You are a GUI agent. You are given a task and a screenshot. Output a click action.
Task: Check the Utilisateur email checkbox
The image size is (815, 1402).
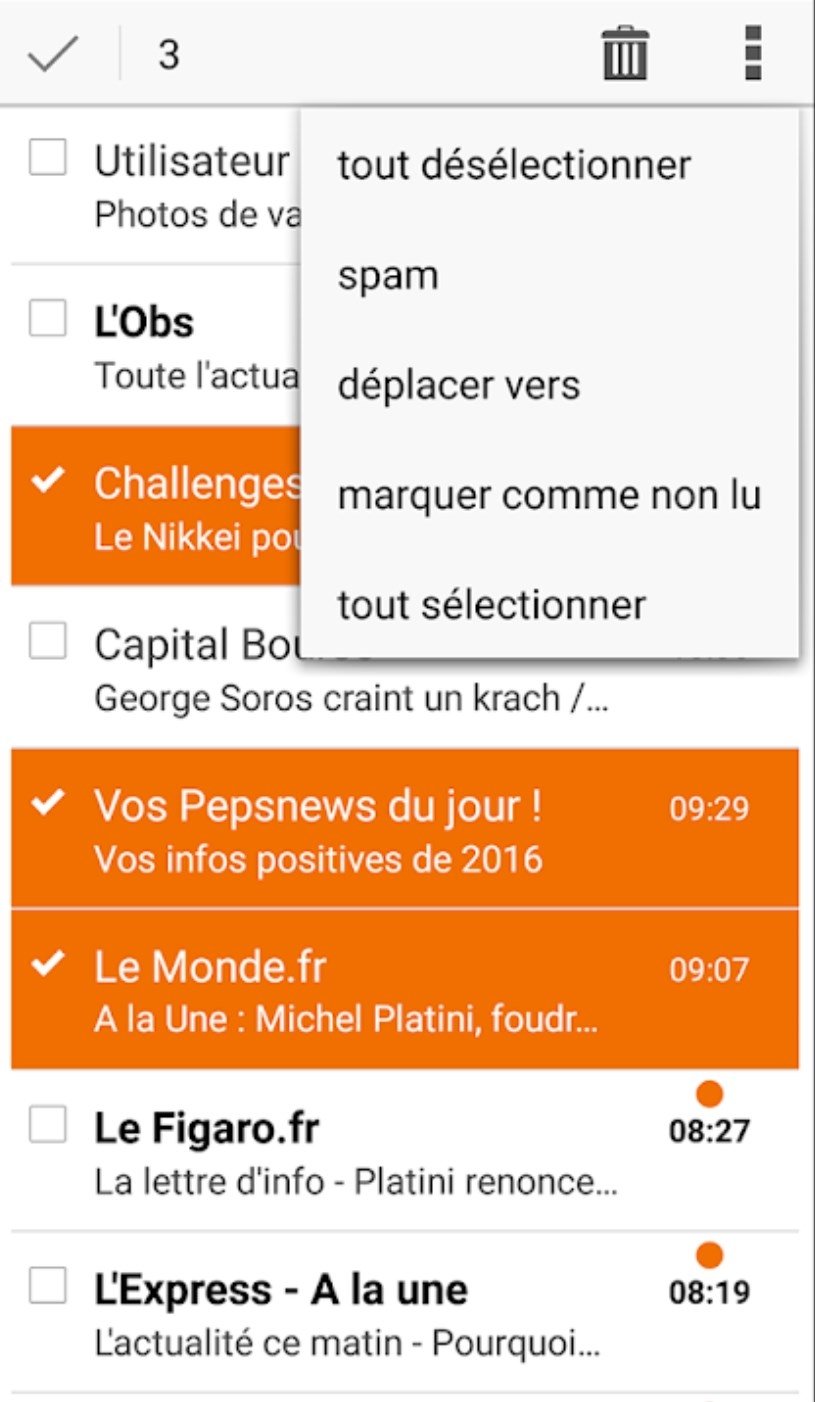tap(44, 158)
